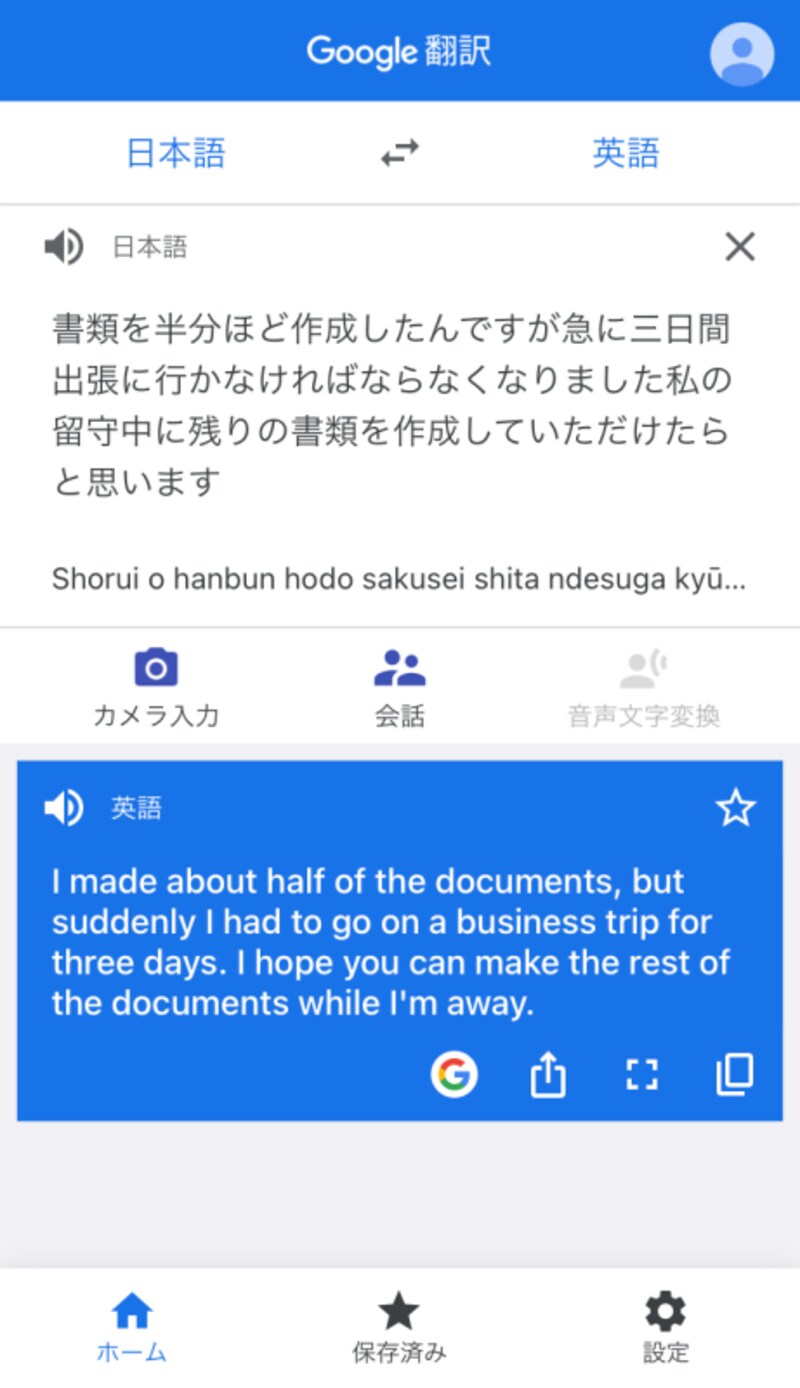Show the translation in full screen
Screen dimensions: 800x1388
coord(642,1075)
